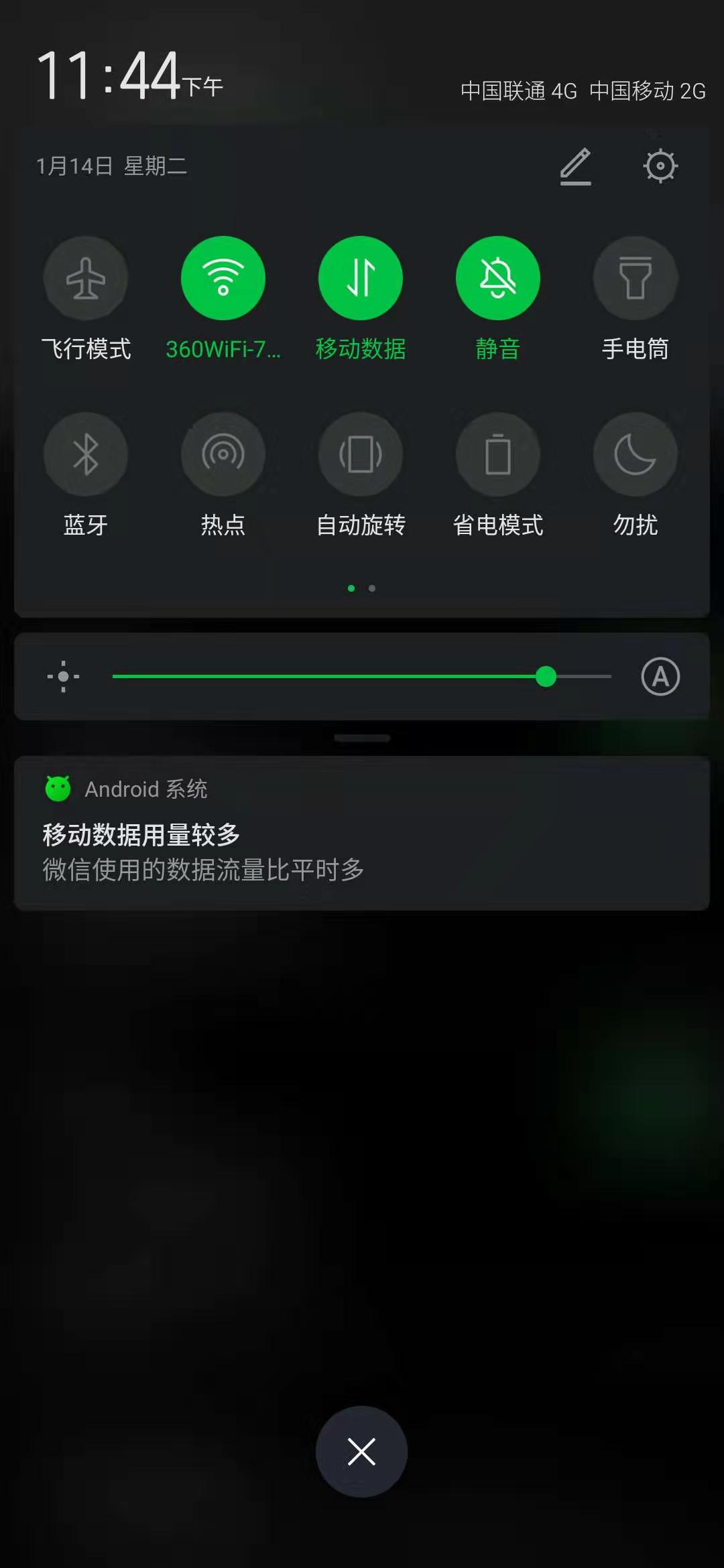Activate power saving mode (省电模式)
724x1568 pixels.
tap(498, 454)
